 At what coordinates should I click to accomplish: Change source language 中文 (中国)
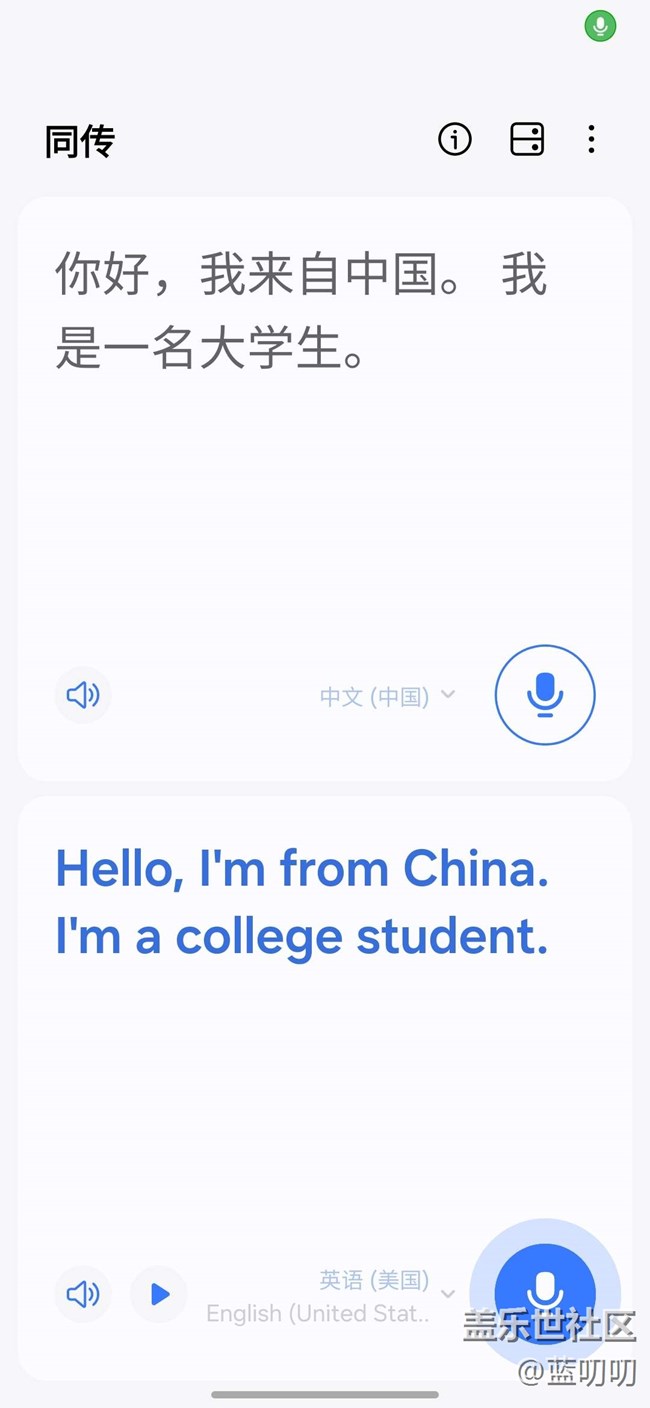point(387,696)
